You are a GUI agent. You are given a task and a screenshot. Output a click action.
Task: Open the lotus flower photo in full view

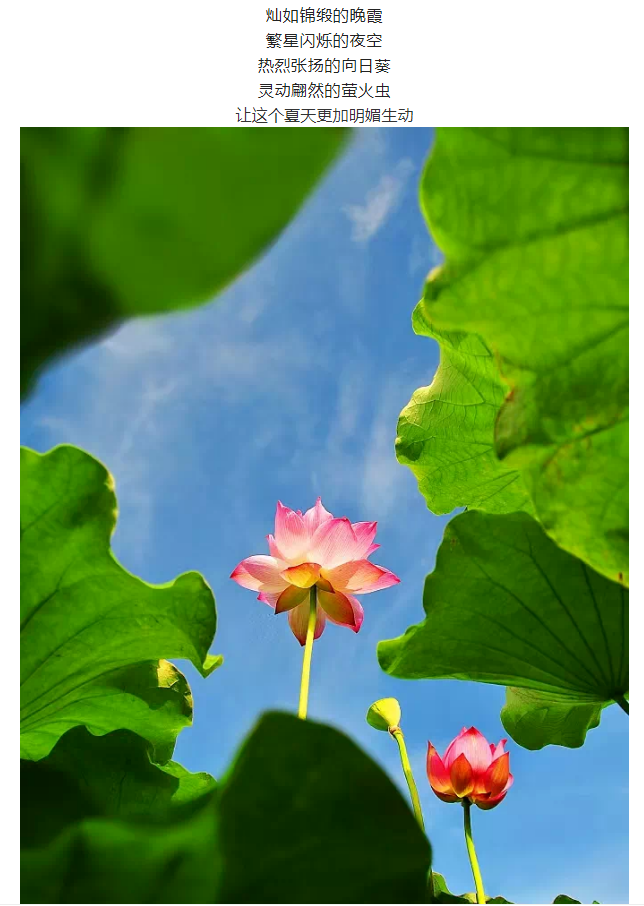[x=324, y=514]
